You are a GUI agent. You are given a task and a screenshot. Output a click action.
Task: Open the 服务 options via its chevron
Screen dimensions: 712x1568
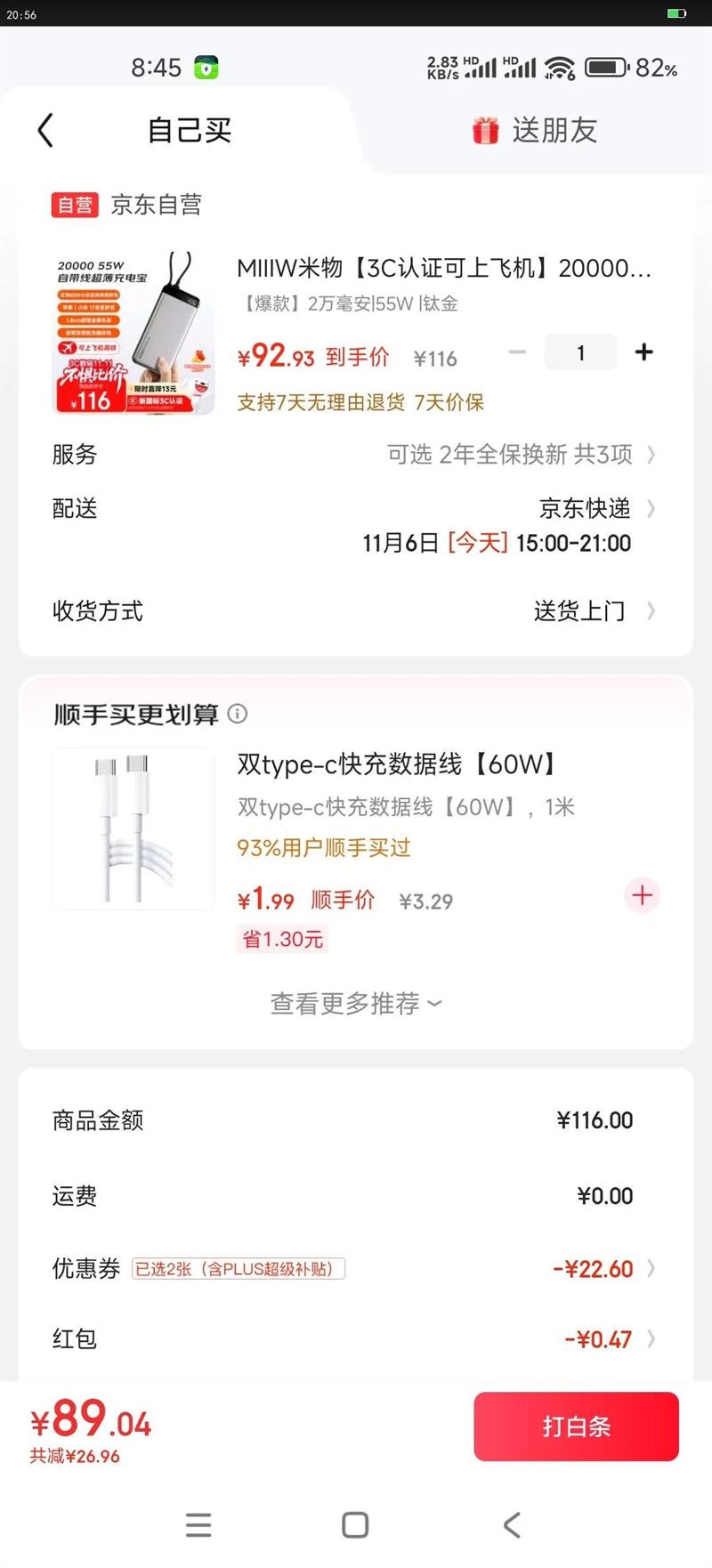coord(651,456)
